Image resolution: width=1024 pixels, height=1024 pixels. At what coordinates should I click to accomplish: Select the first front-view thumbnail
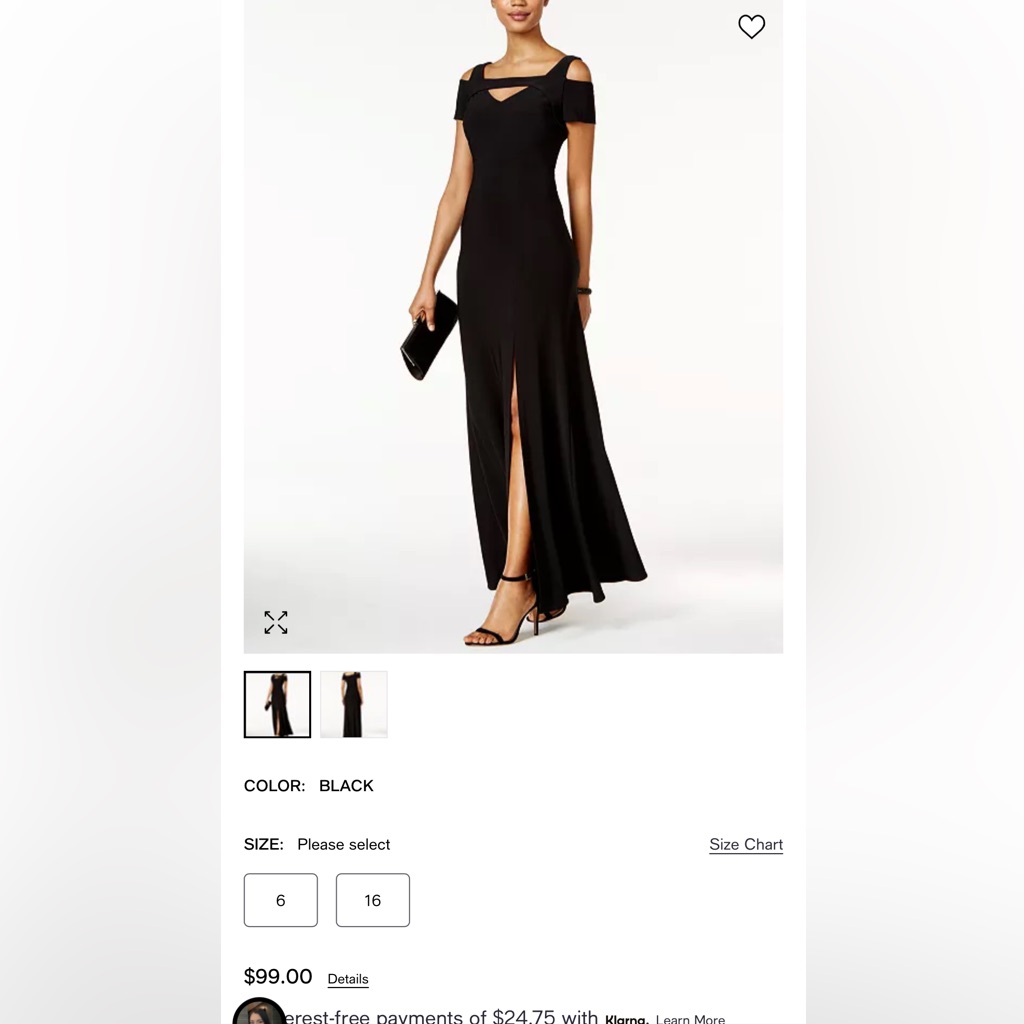pyautogui.click(x=278, y=705)
